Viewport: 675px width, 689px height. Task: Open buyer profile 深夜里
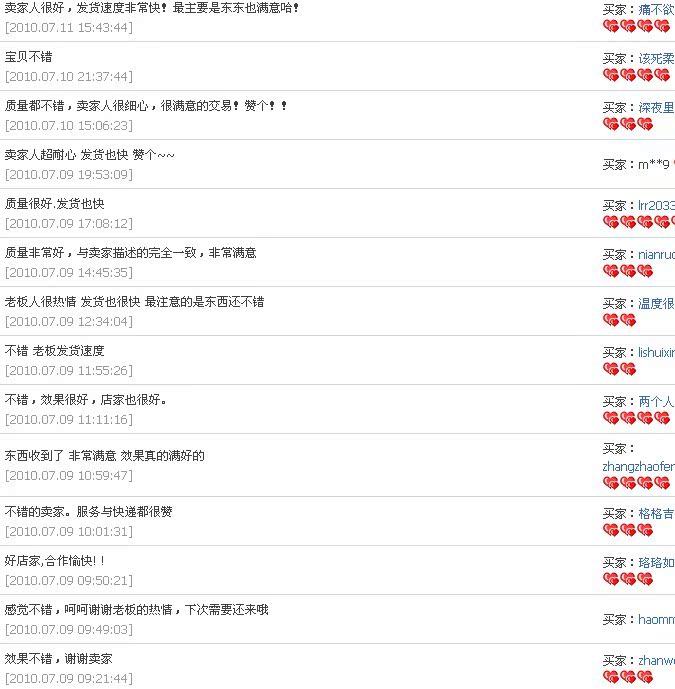pos(656,107)
